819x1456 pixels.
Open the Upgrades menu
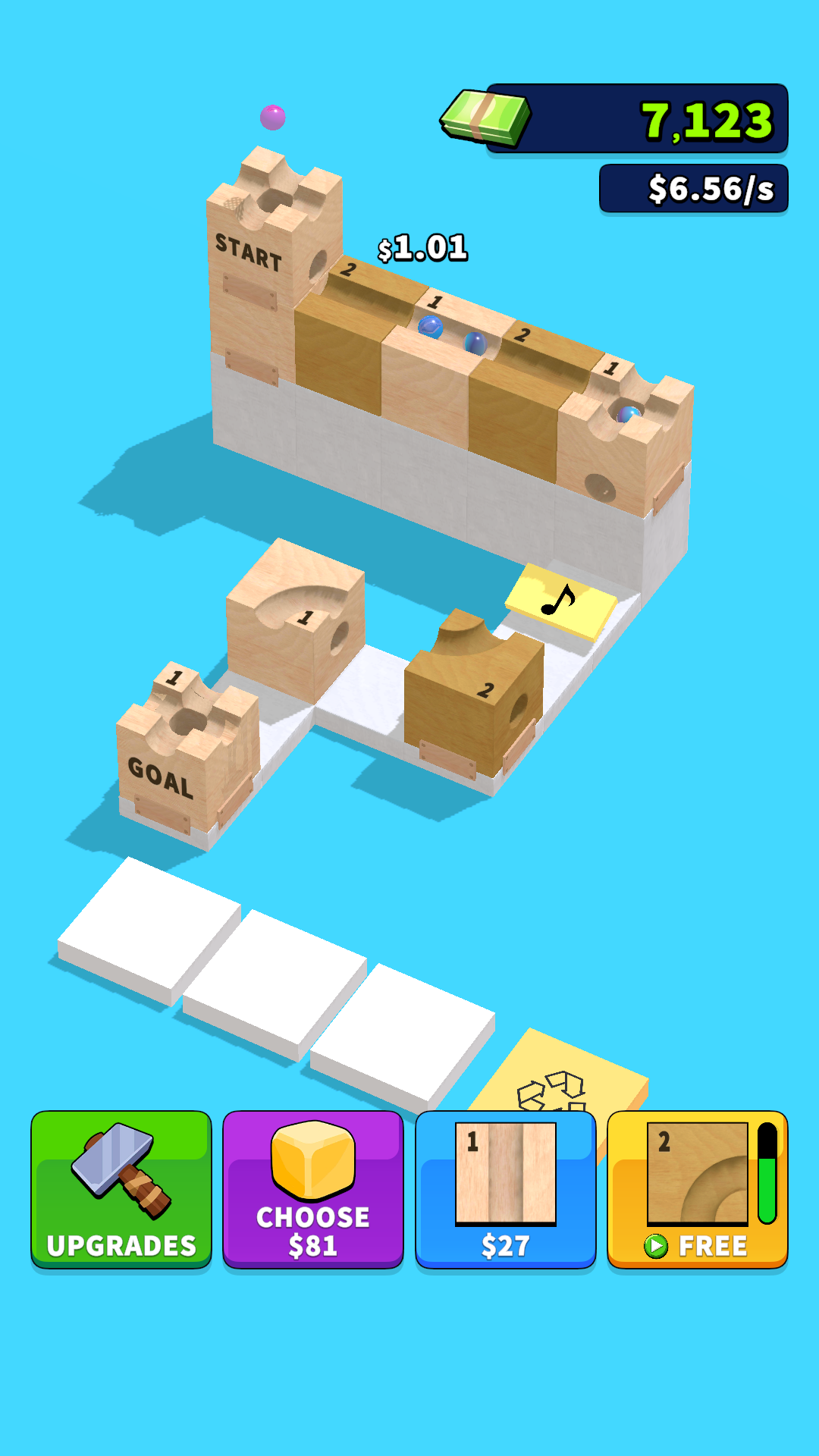(x=121, y=1189)
